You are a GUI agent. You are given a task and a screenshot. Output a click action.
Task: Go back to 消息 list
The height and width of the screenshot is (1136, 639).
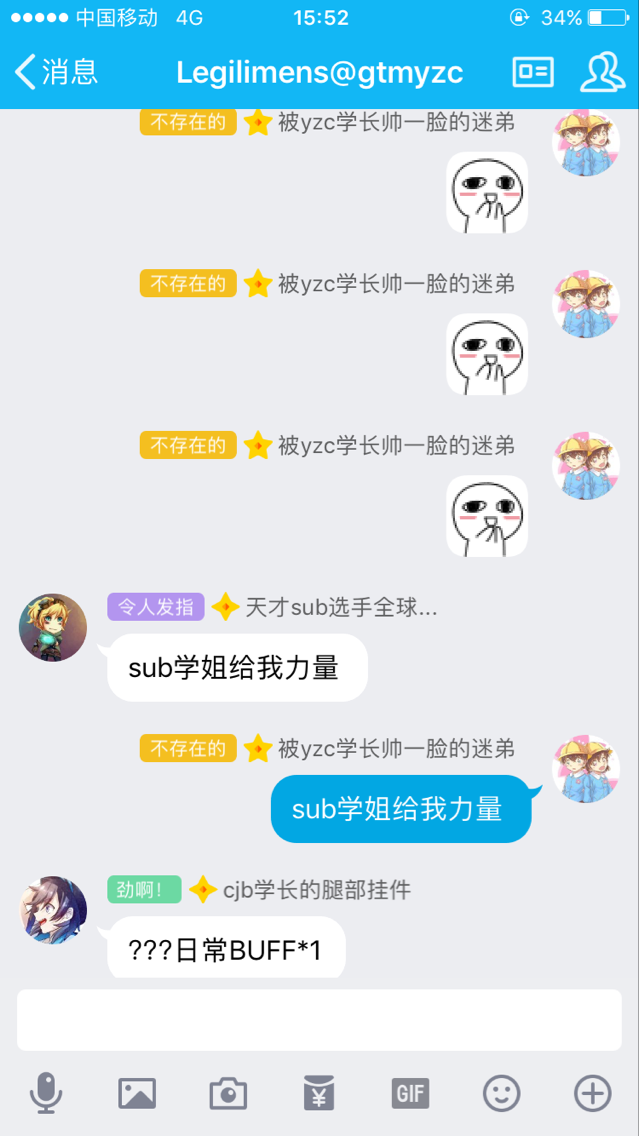pyautogui.click(x=56, y=72)
